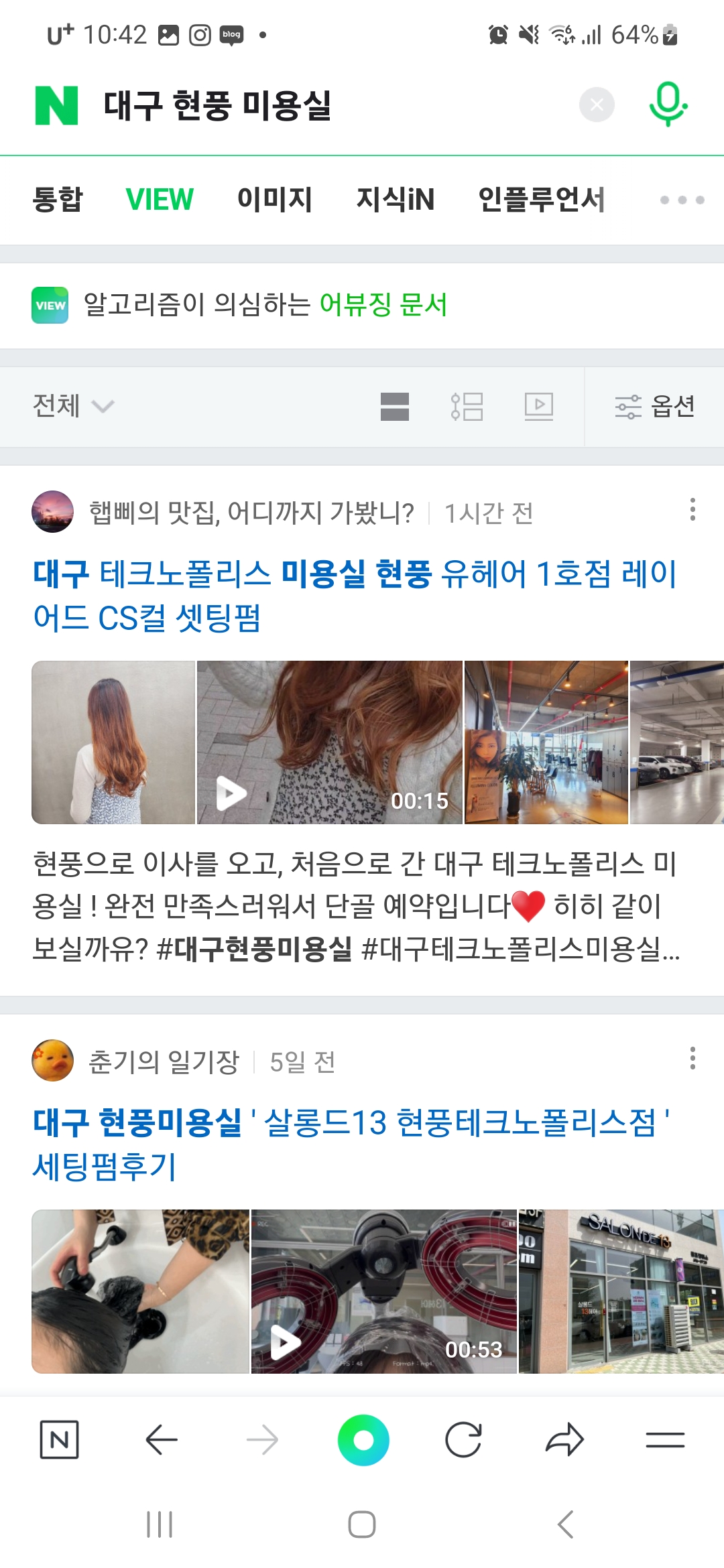Open post 대구 테크노폴리스 미용실 현풍 유헤어
The image size is (724, 1568).
click(x=355, y=595)
